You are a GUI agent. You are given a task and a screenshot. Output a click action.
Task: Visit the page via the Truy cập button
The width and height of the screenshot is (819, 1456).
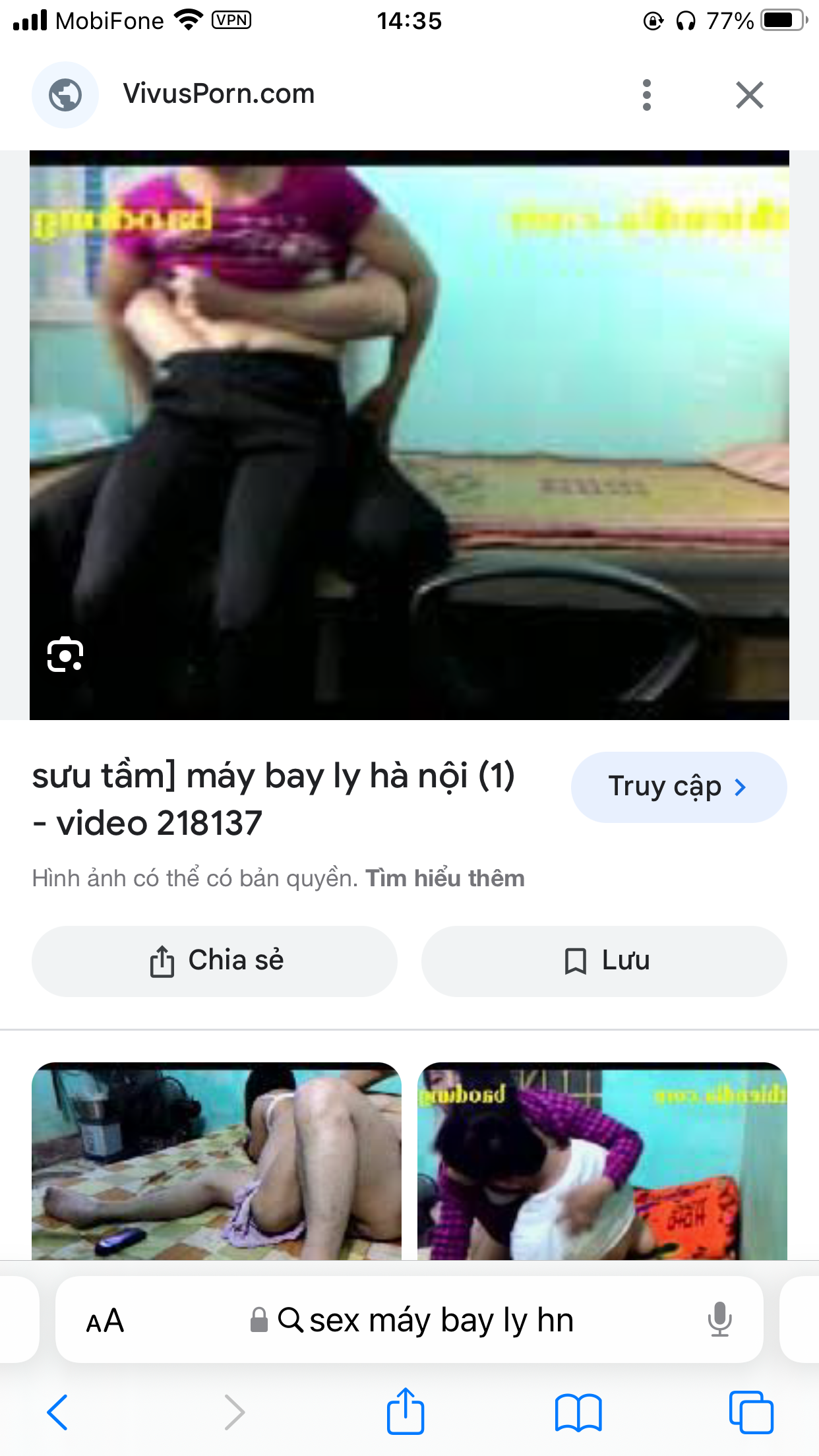pyautogui.click(x=663, y=787)
